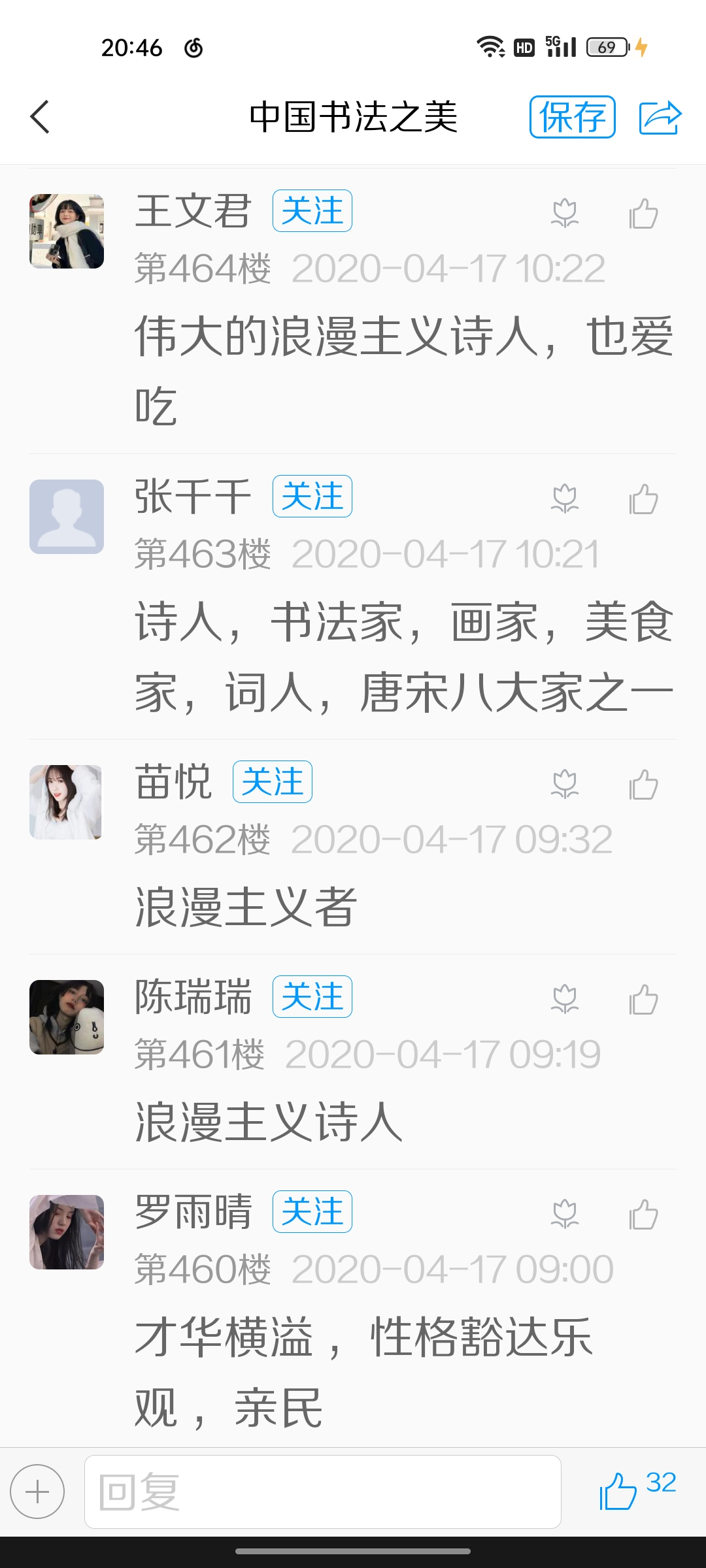Follow 张千千 via 关注
Image resolution: width=706 pixels, height=1568 pixels.
coord(312,497)
